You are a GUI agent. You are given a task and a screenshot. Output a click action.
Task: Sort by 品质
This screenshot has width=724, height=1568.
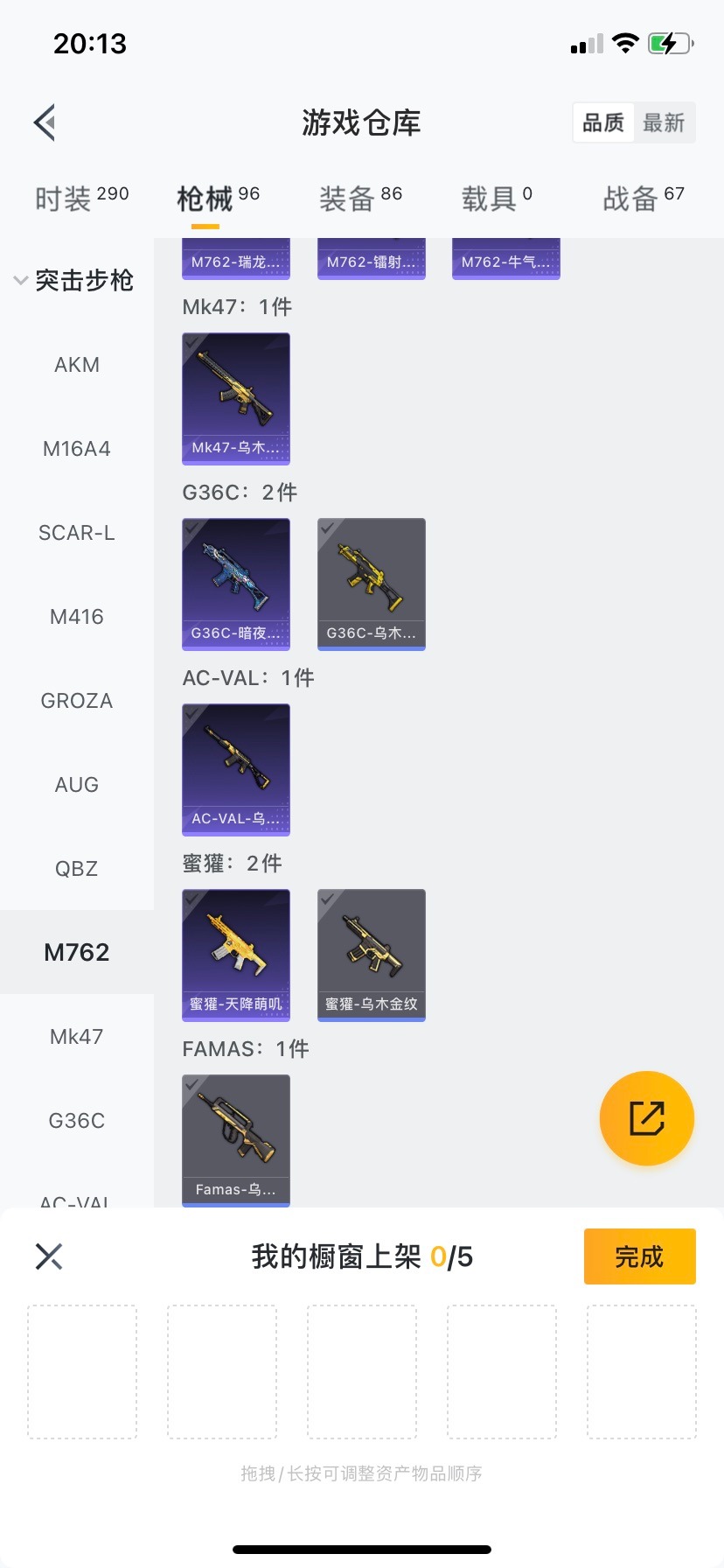[603, 122]
